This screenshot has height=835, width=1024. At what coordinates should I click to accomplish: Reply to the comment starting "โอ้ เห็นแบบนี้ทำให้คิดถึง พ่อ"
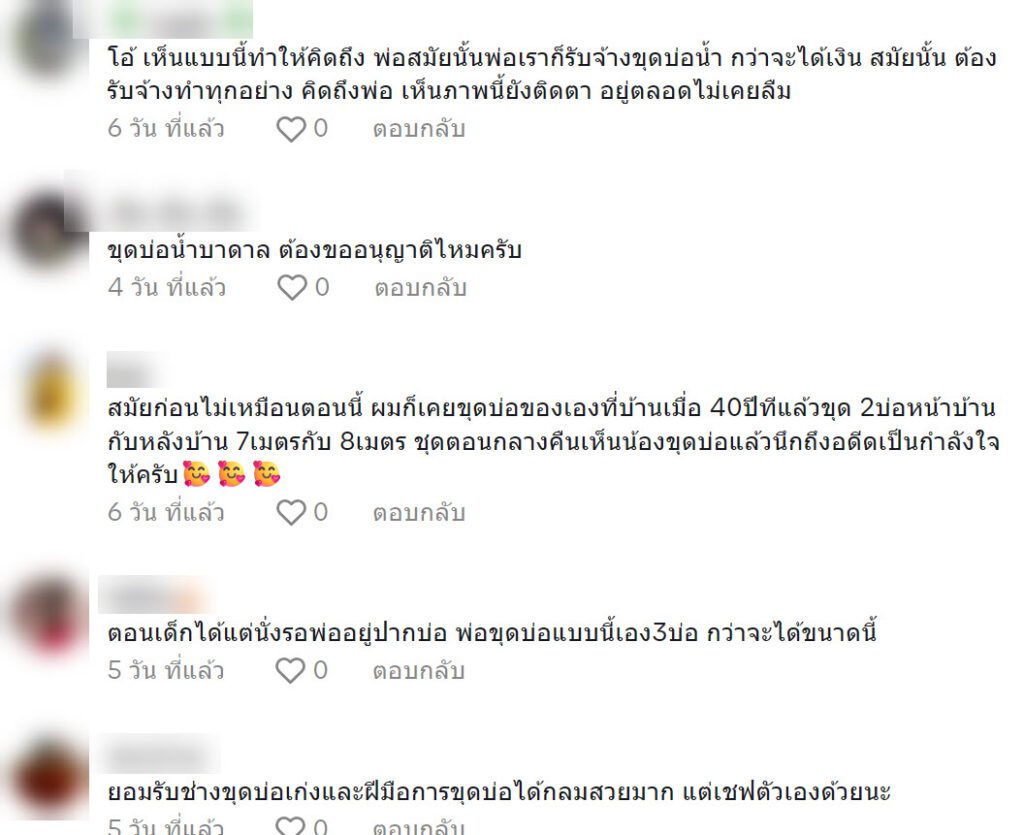click(419, 129)
